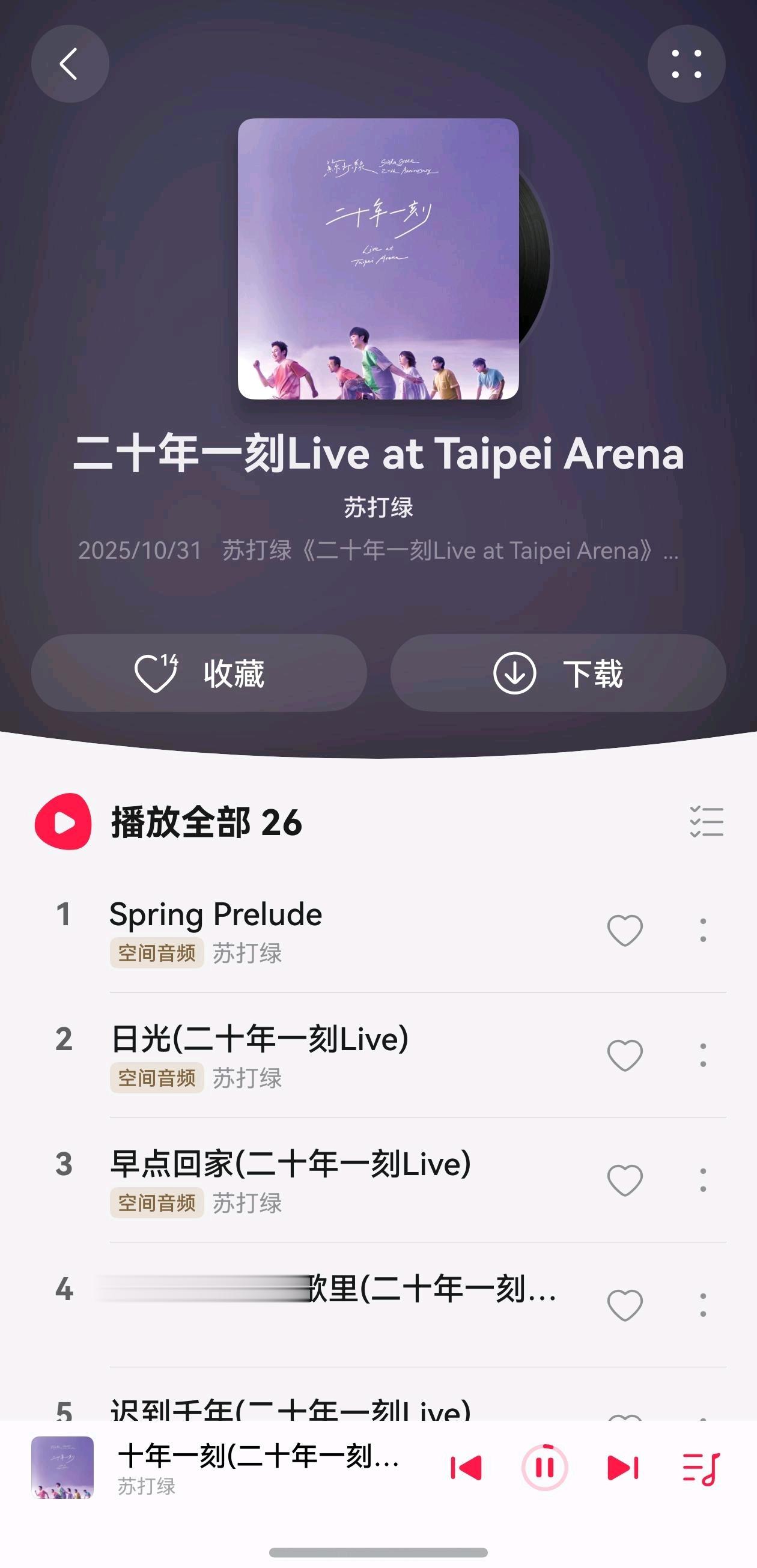Like 日光(二十年一刻Live)
757x1568 pixels.
[625, 1055]
